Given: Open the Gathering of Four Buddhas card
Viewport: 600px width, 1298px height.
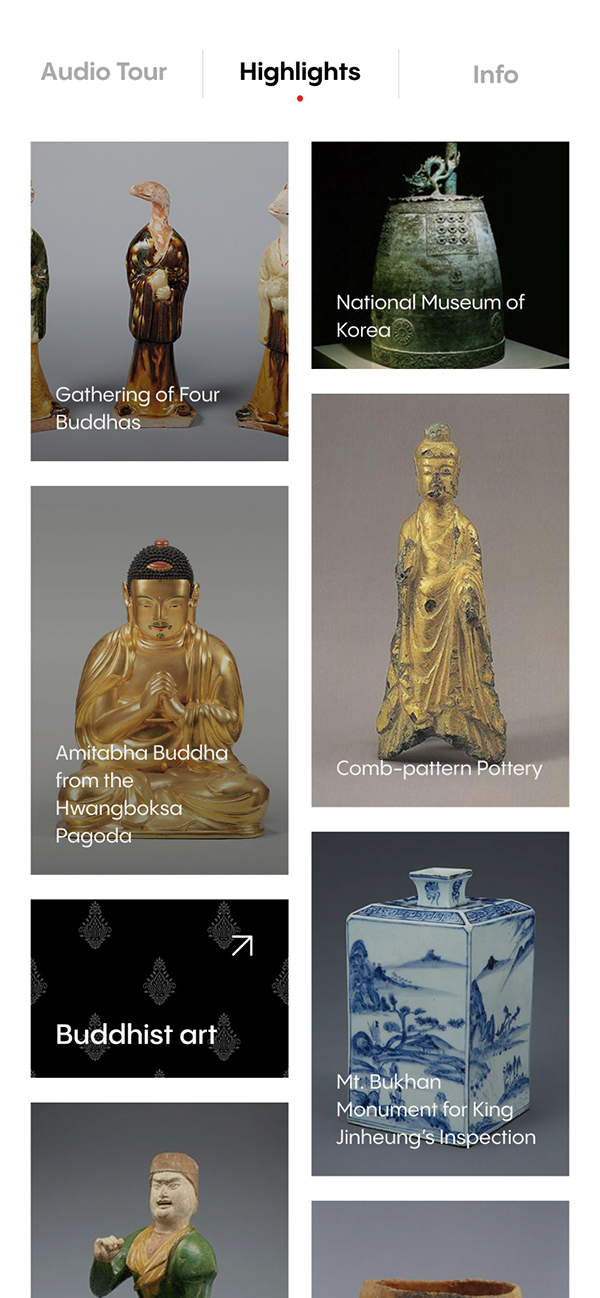Looking at the screenshot, I should [159, 301].
